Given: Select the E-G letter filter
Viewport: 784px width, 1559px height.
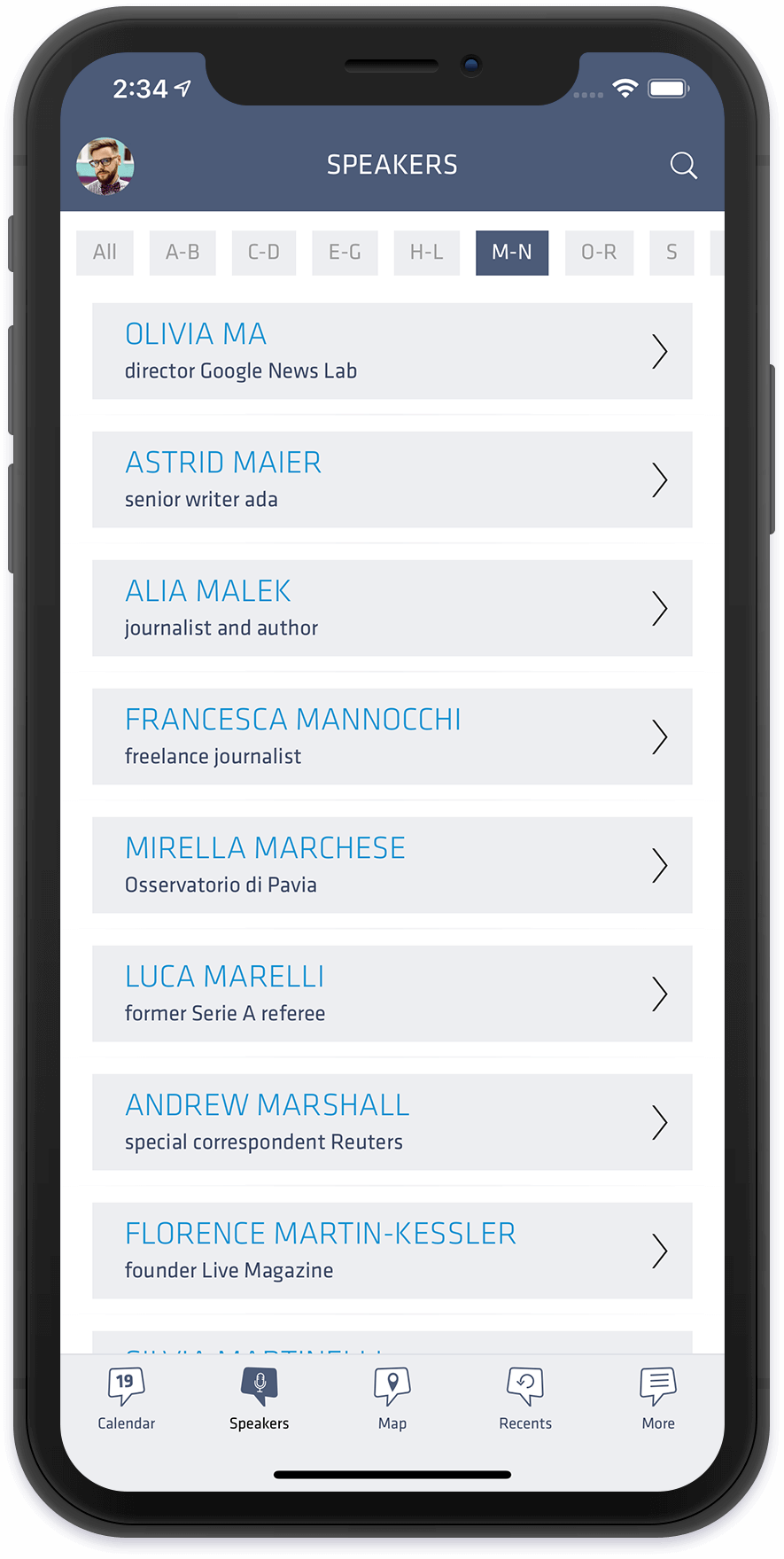Looking at the screenshot, I should coord(345,253).
